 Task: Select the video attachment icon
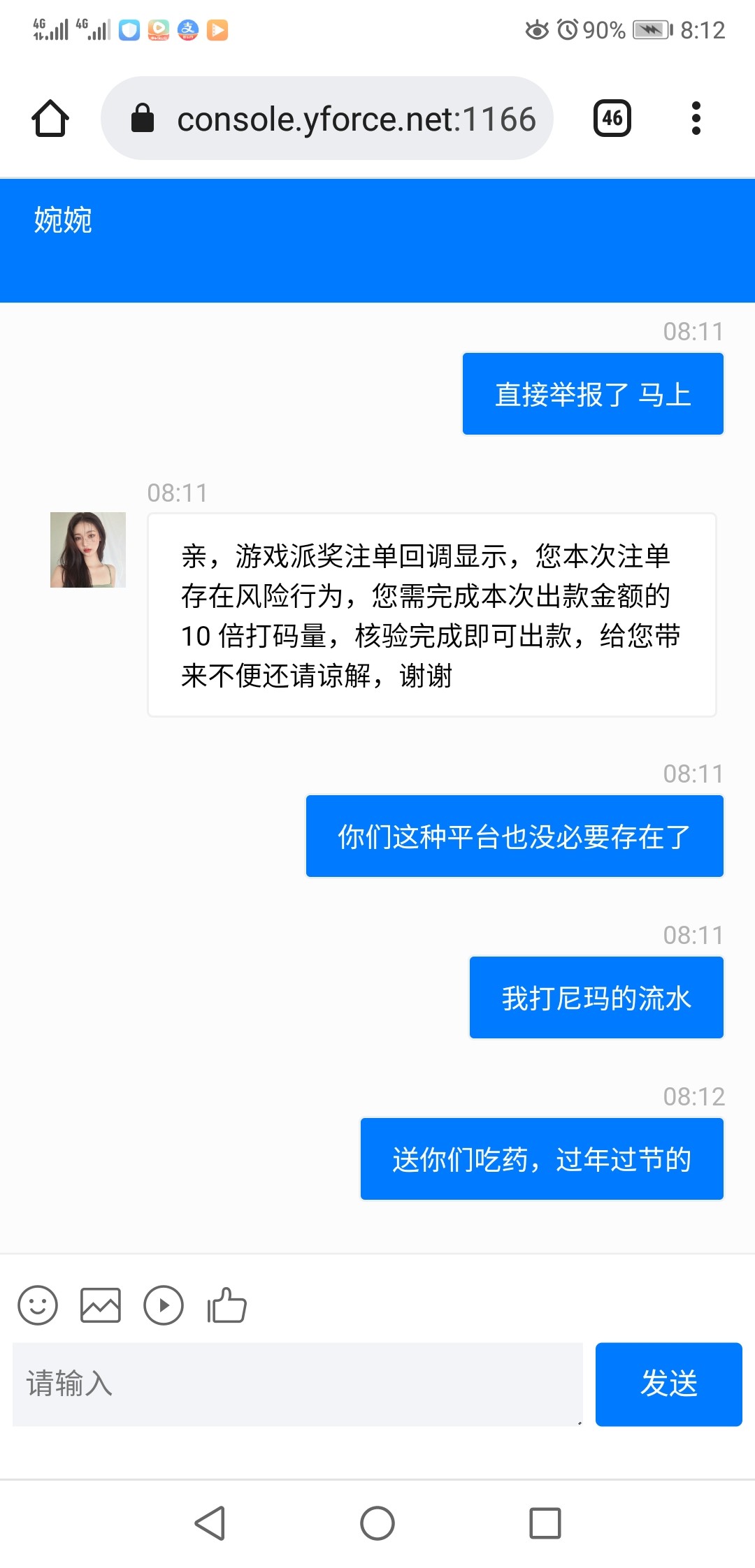164,1304
